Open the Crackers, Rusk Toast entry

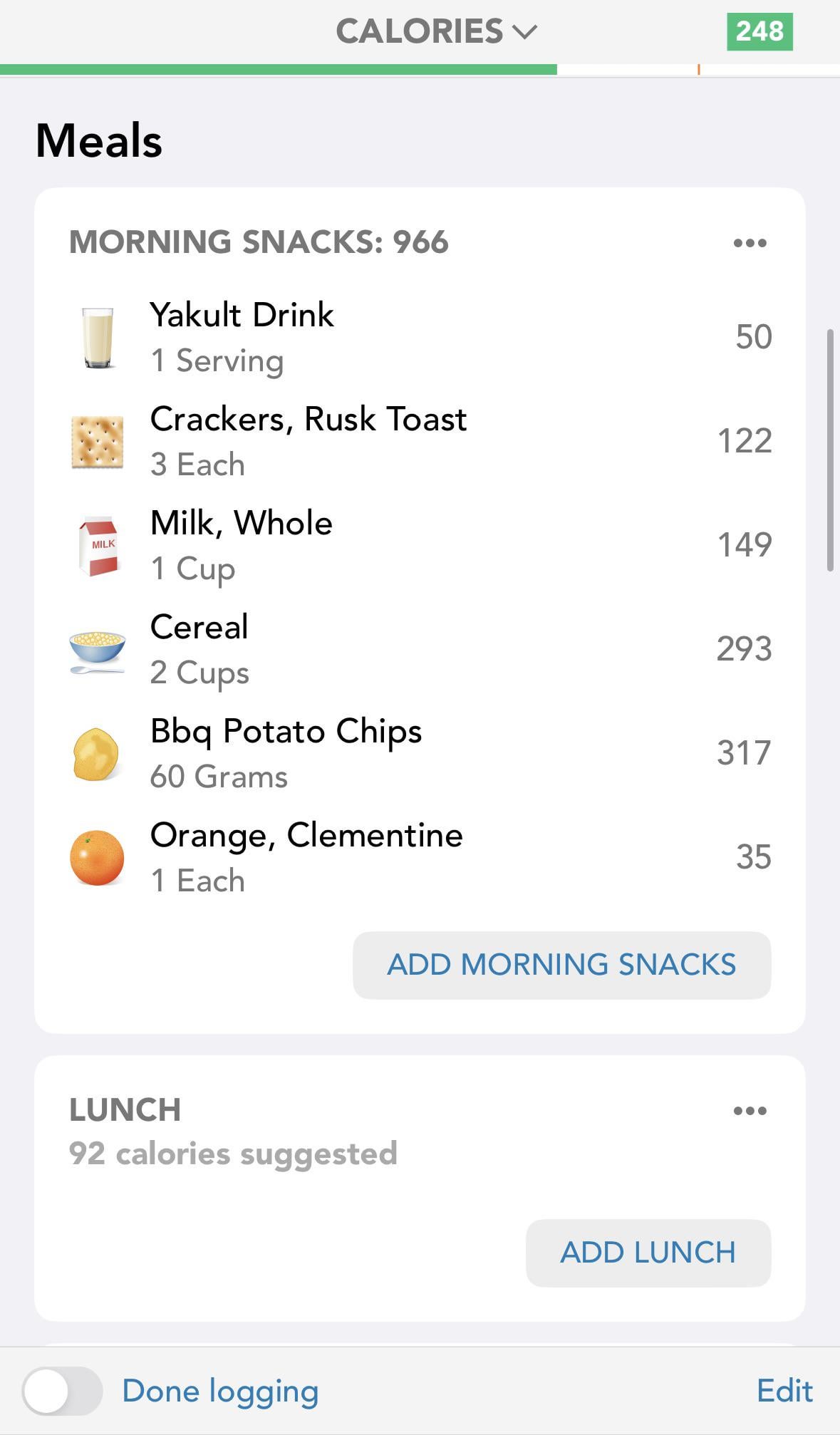tap(420, 441)
